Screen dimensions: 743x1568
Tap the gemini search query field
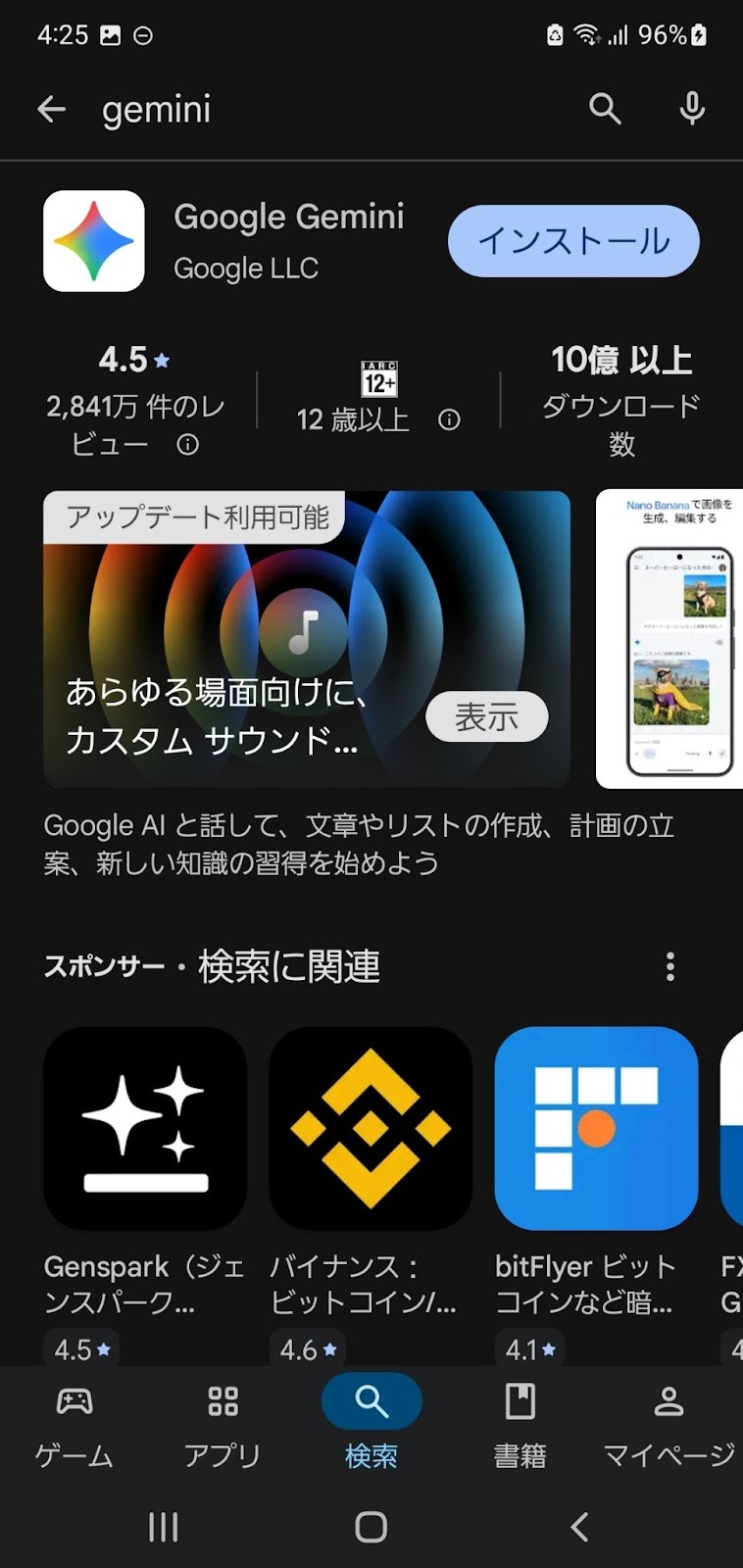(323, 109)
